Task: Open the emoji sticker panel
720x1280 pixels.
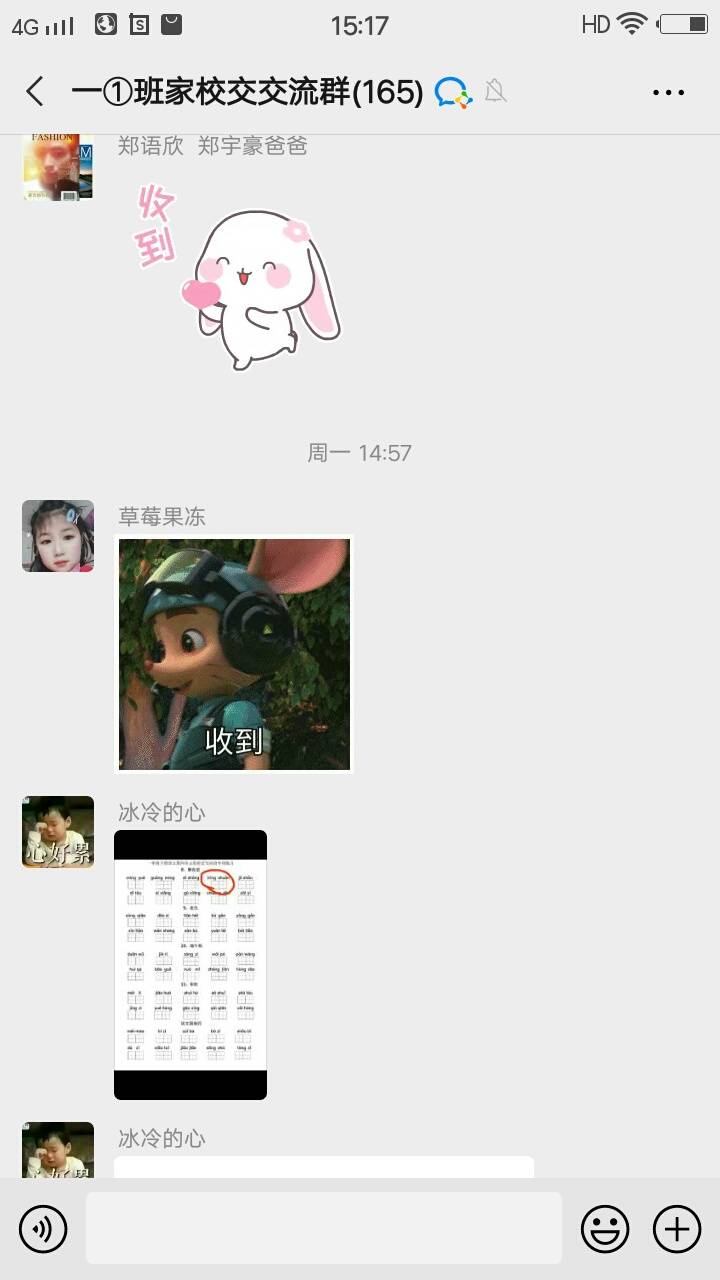Action: coord(605,1228)
